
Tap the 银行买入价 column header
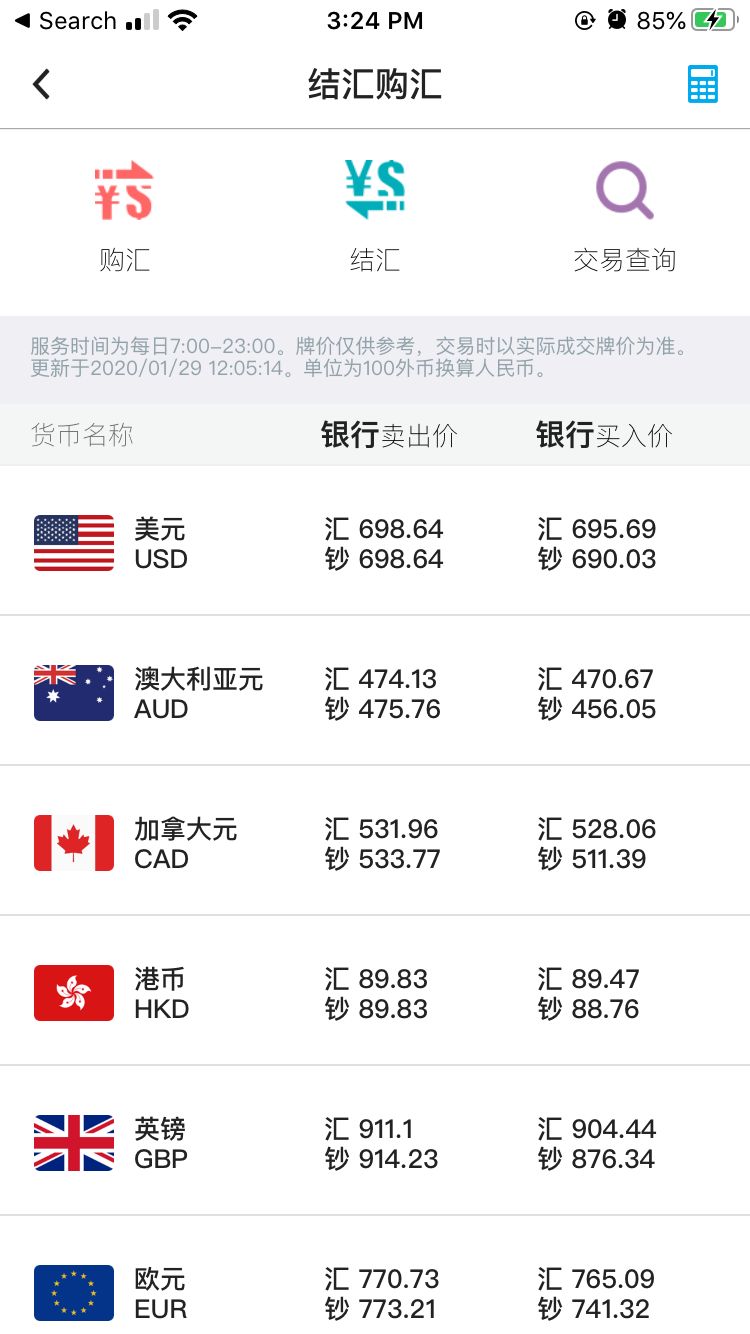point(604,435)
